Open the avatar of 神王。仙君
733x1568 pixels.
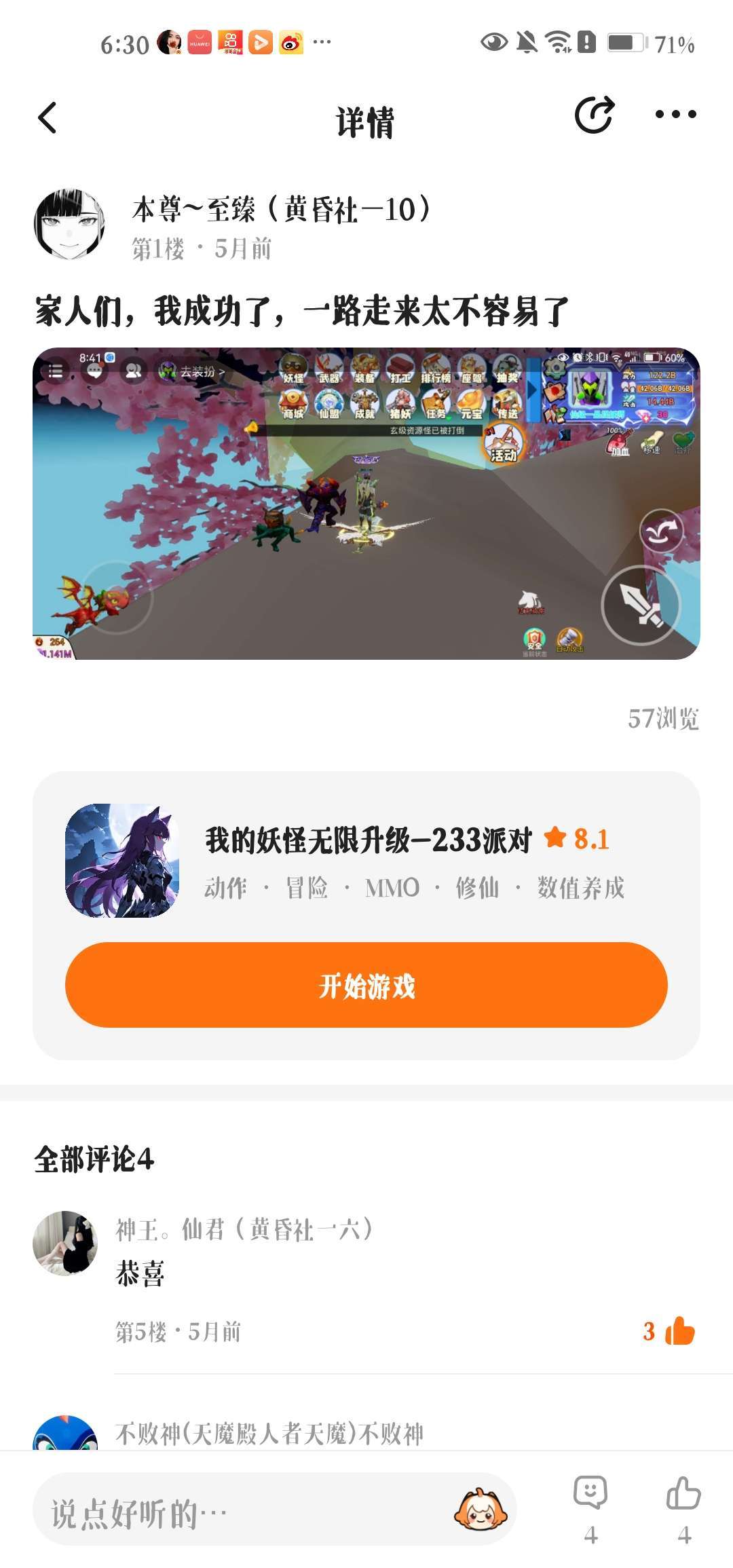click(65, 1243)
